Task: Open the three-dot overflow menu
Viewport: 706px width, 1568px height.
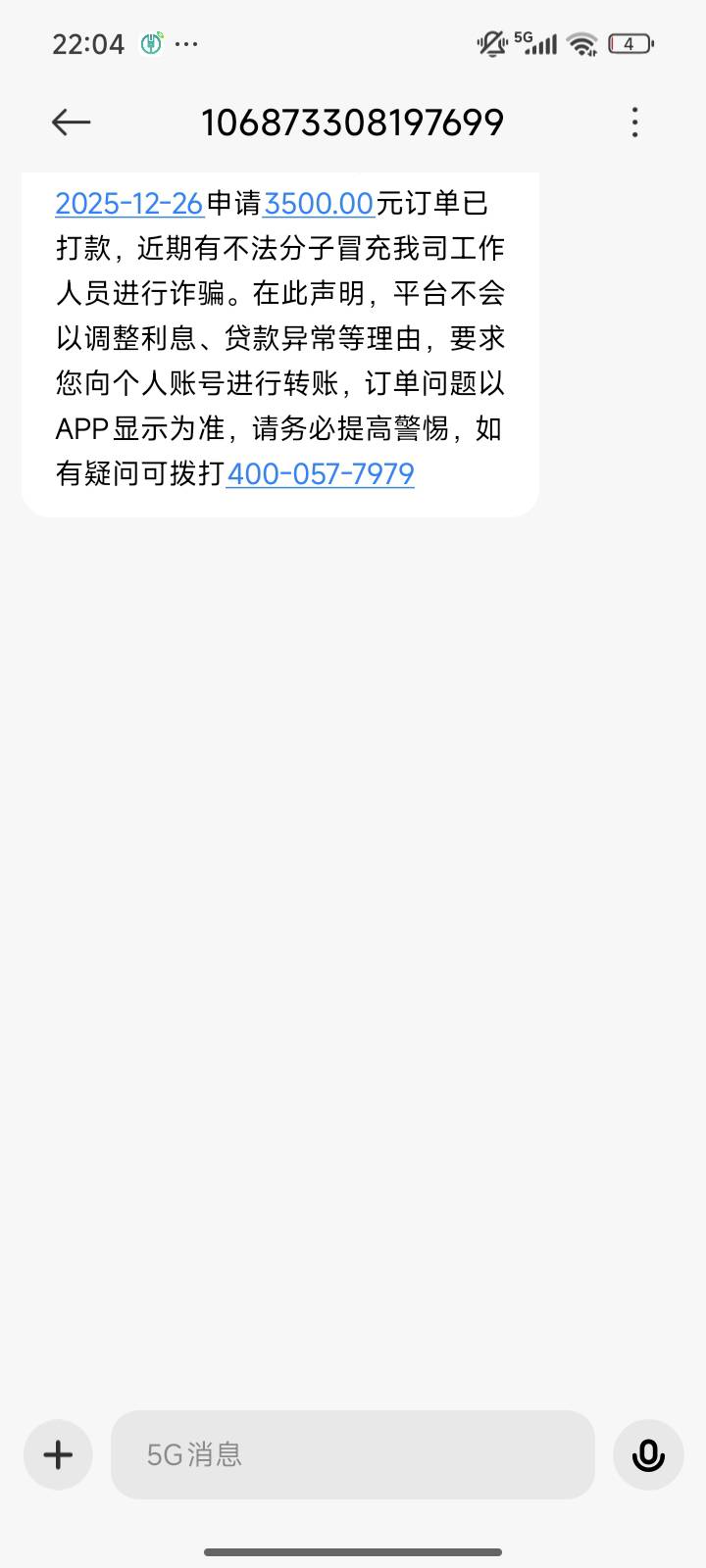Action: click(x=635, y=122)
